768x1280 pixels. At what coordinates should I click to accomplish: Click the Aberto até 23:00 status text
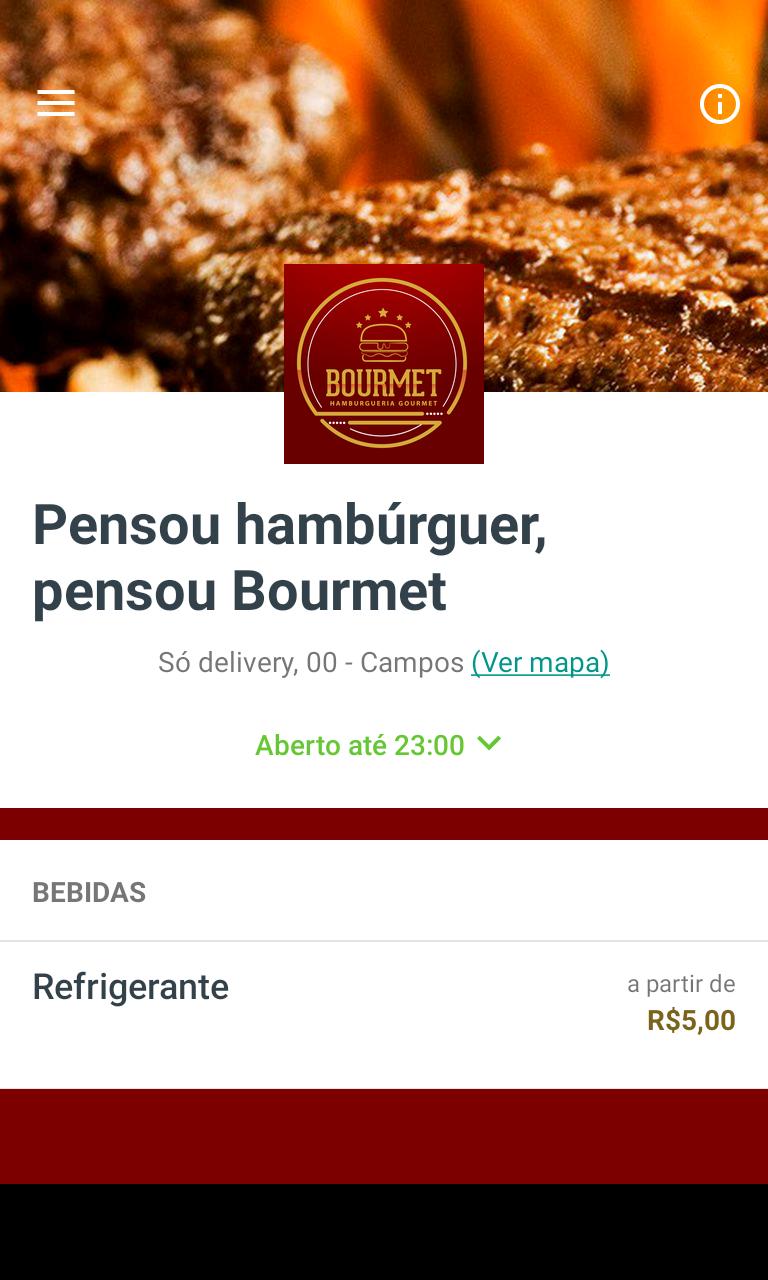[x=360, y=745]
